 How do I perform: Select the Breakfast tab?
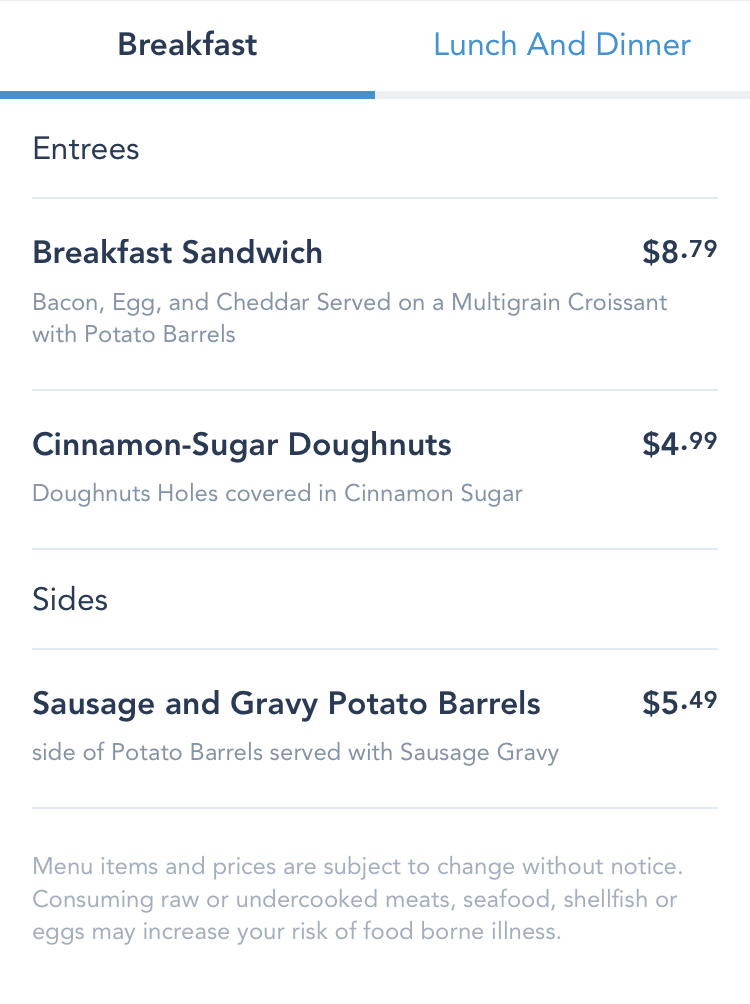(x=187, y=45)
